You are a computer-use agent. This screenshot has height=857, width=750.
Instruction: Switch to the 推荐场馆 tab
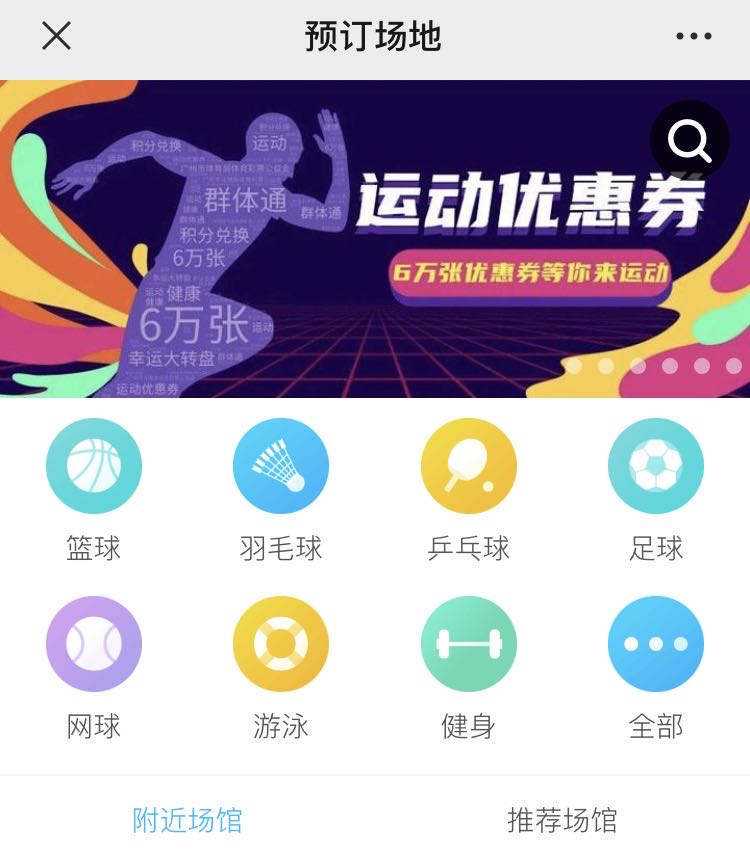[562, 821]
